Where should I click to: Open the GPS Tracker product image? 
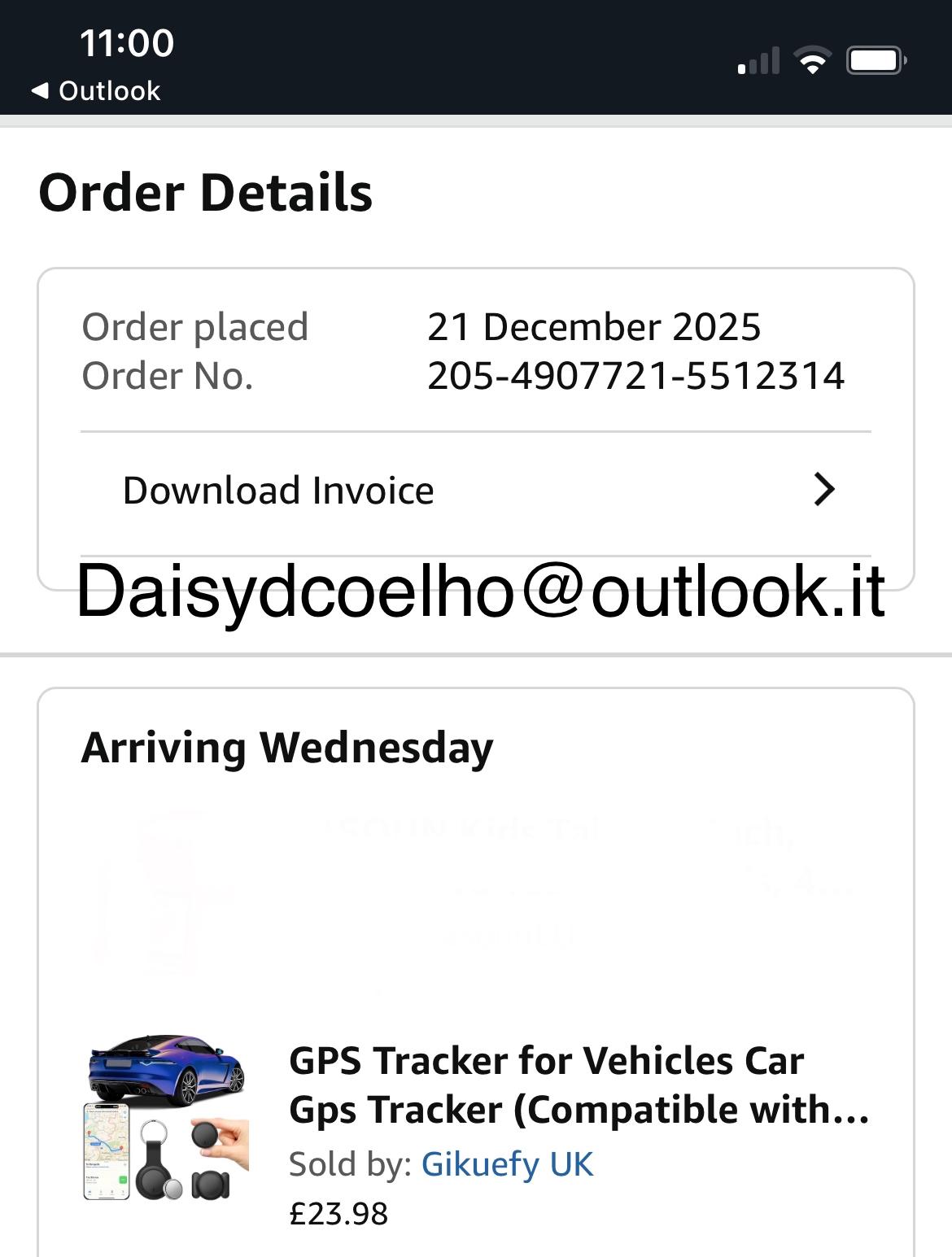point(166,1115)
